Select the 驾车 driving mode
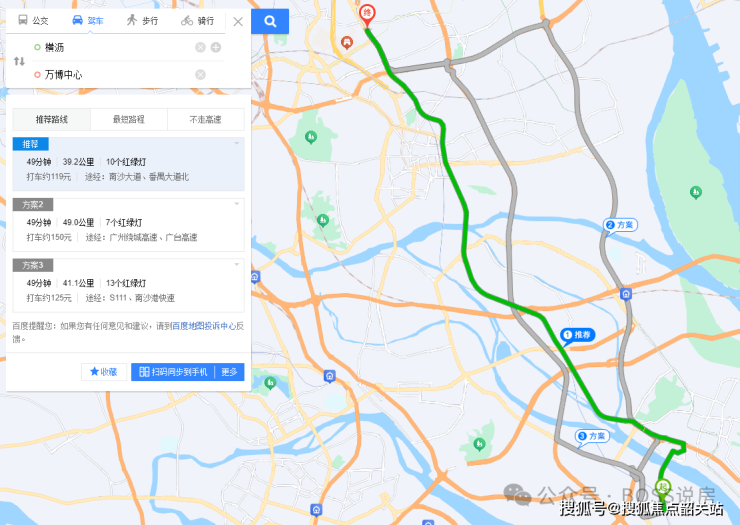This screenshot has width=740, height=525. pyautogui.click(x=88, y=21)
